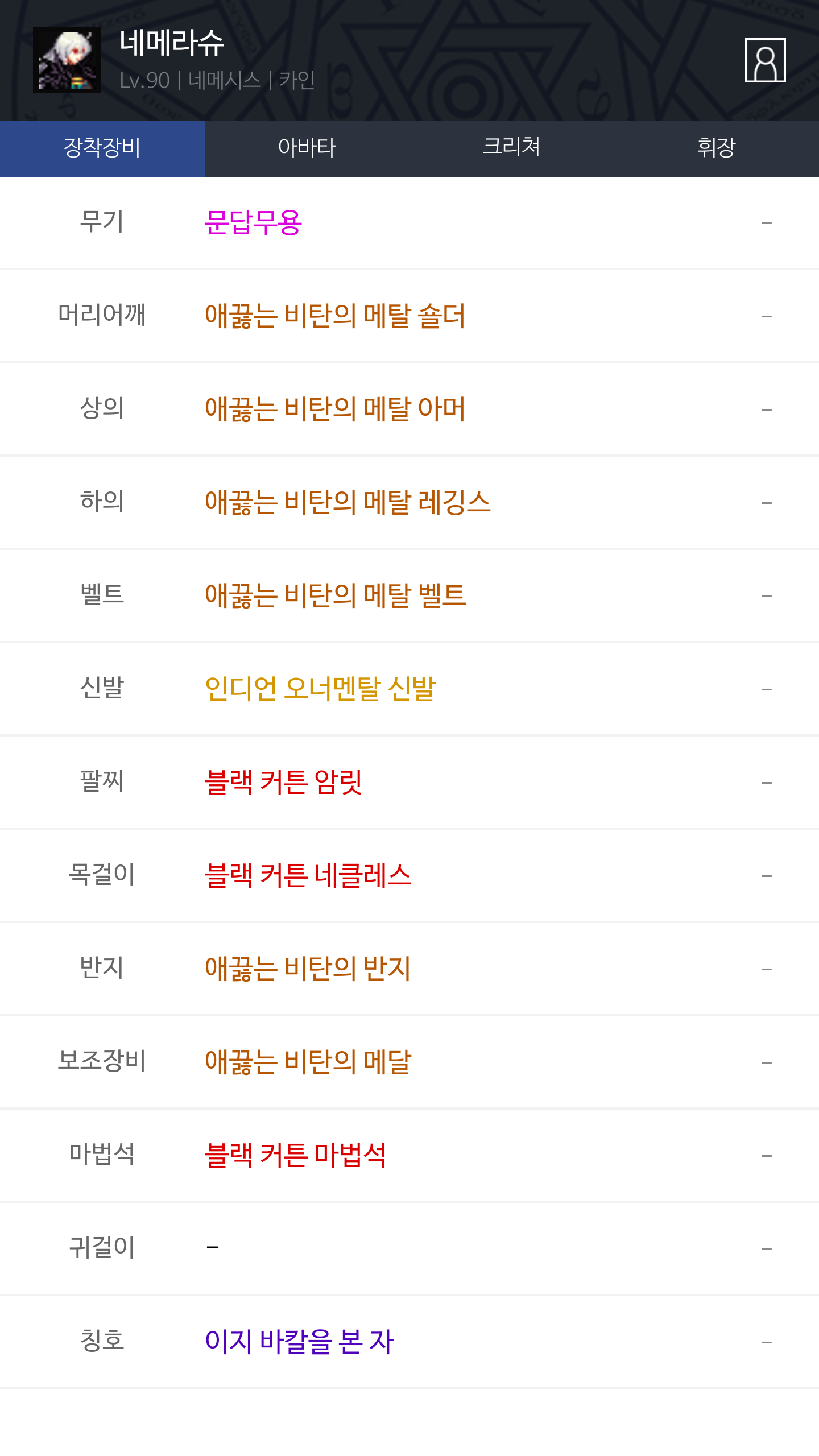This screenshot has height=1456, width=819.
Task: Open 인디언 오너멘탈 신발 item
Action: pyautogui.click(x=320, y=689)
